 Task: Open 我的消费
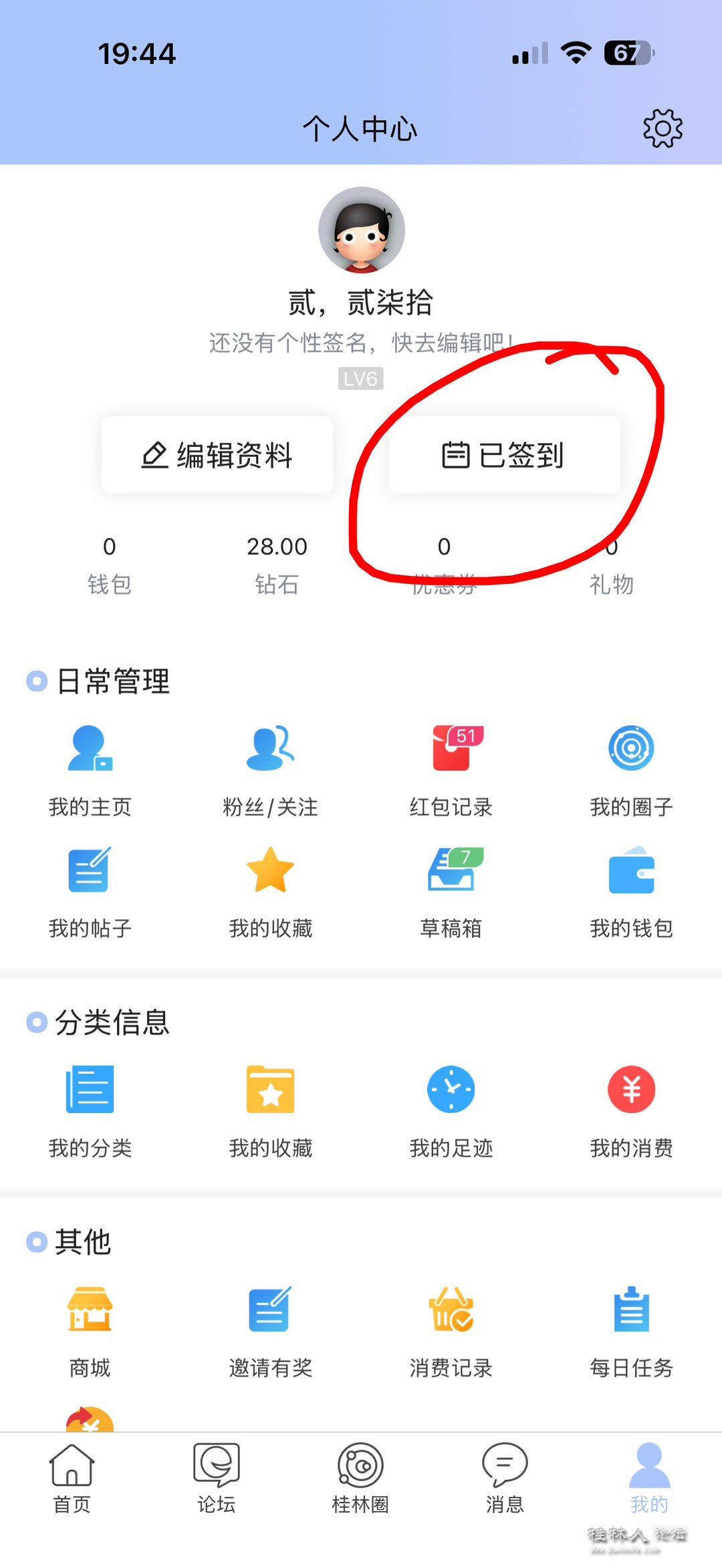click(x=631, y=1109)
